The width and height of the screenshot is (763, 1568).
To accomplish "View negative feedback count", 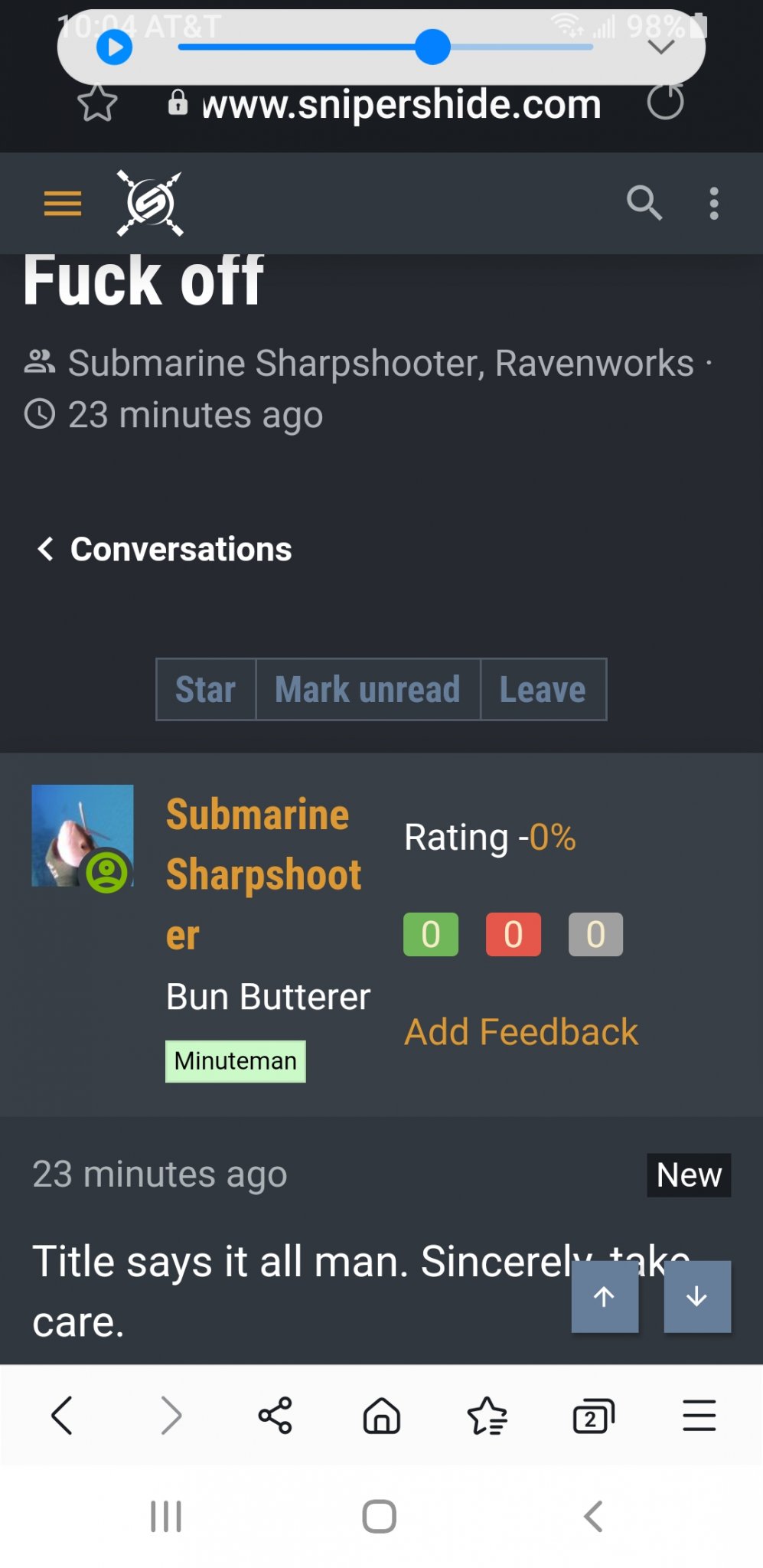I will coord(513,934).
